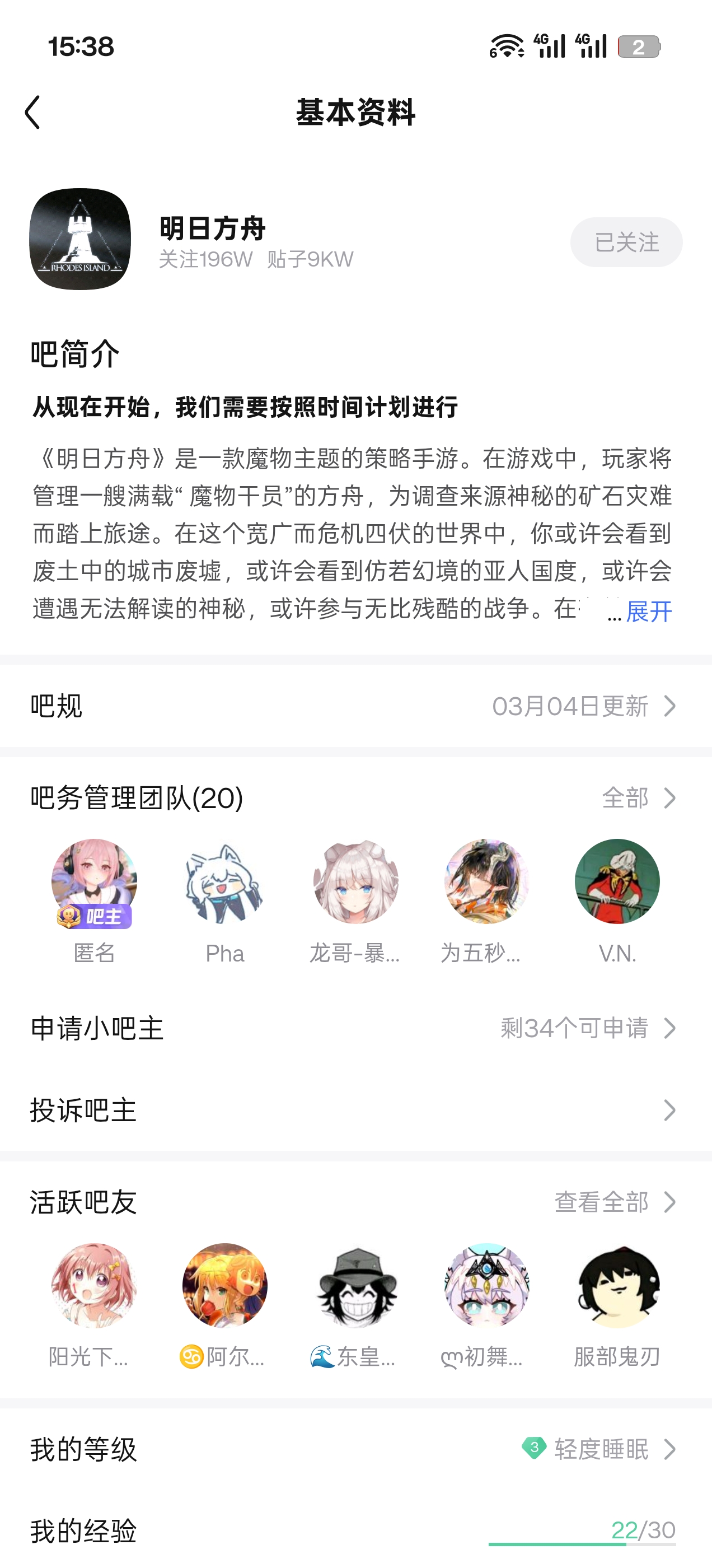Open 吧主 匿名's profile avatar
Screen dimensions: 712x1568
tap(95, 881)
